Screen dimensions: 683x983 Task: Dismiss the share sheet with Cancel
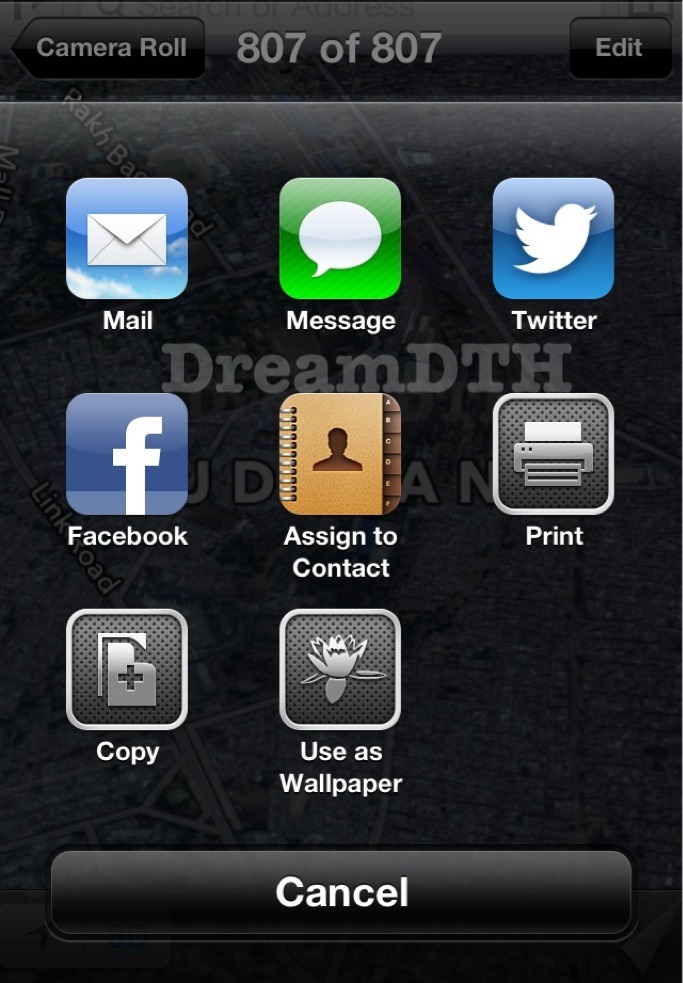point(341,892)
